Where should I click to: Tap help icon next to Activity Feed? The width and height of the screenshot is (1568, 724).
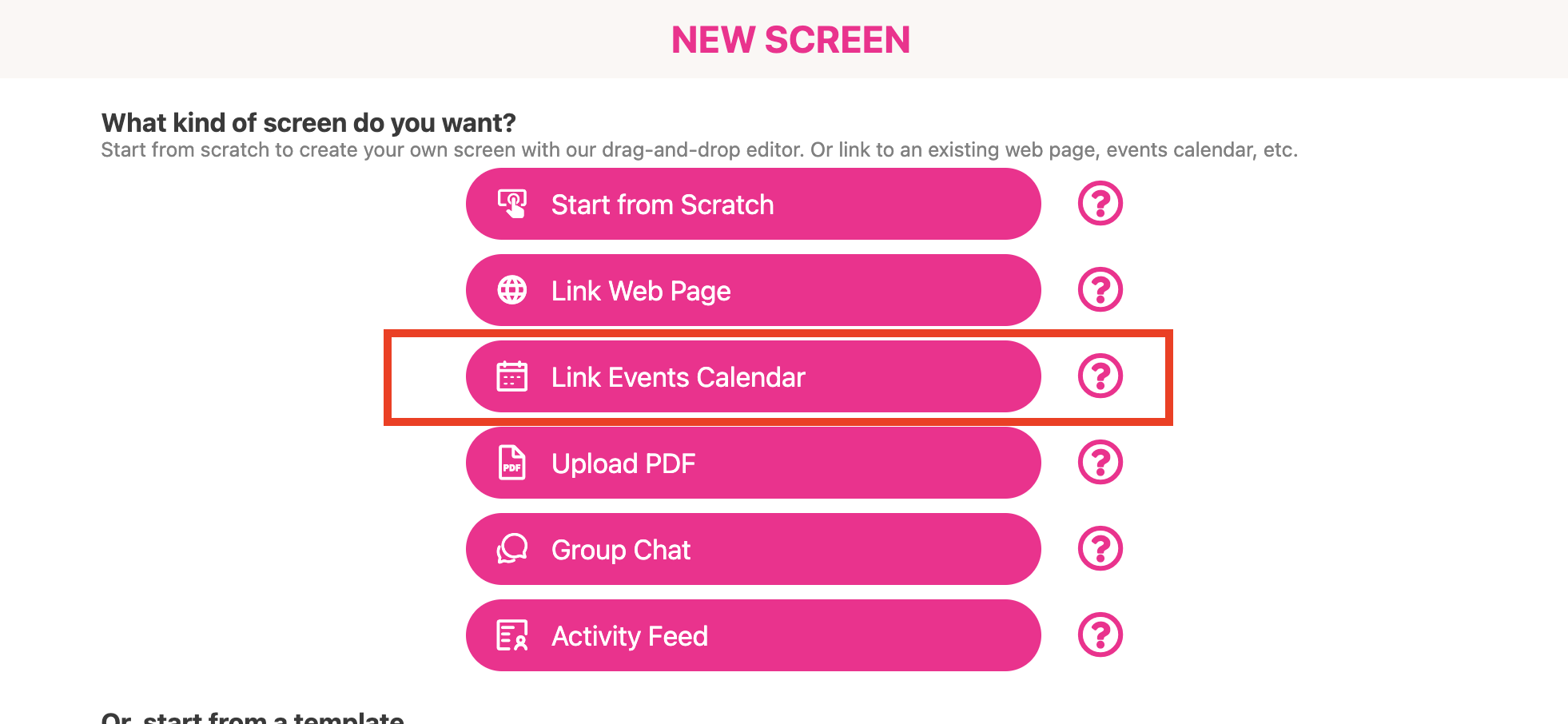coord(1100,635)
